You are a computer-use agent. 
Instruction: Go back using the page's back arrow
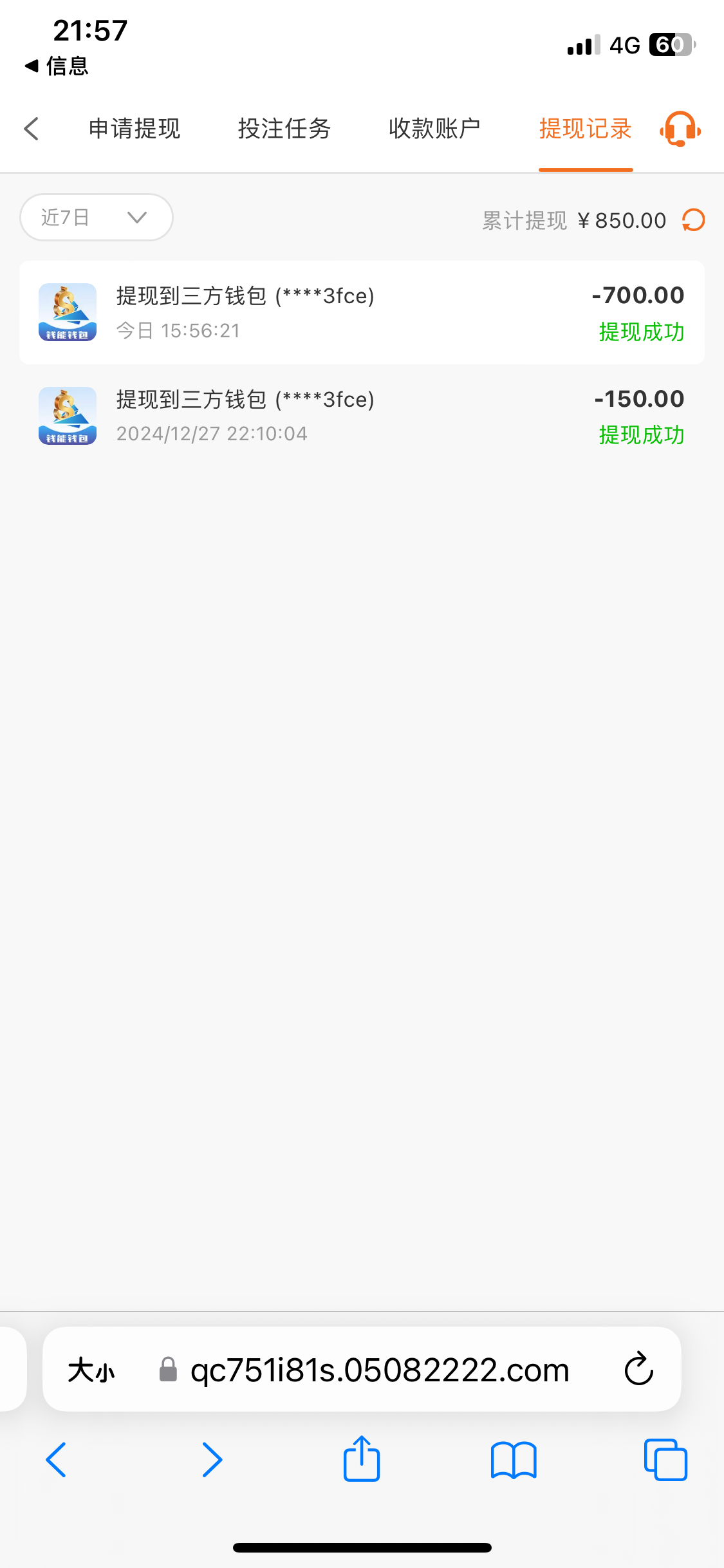pos(32,129)
